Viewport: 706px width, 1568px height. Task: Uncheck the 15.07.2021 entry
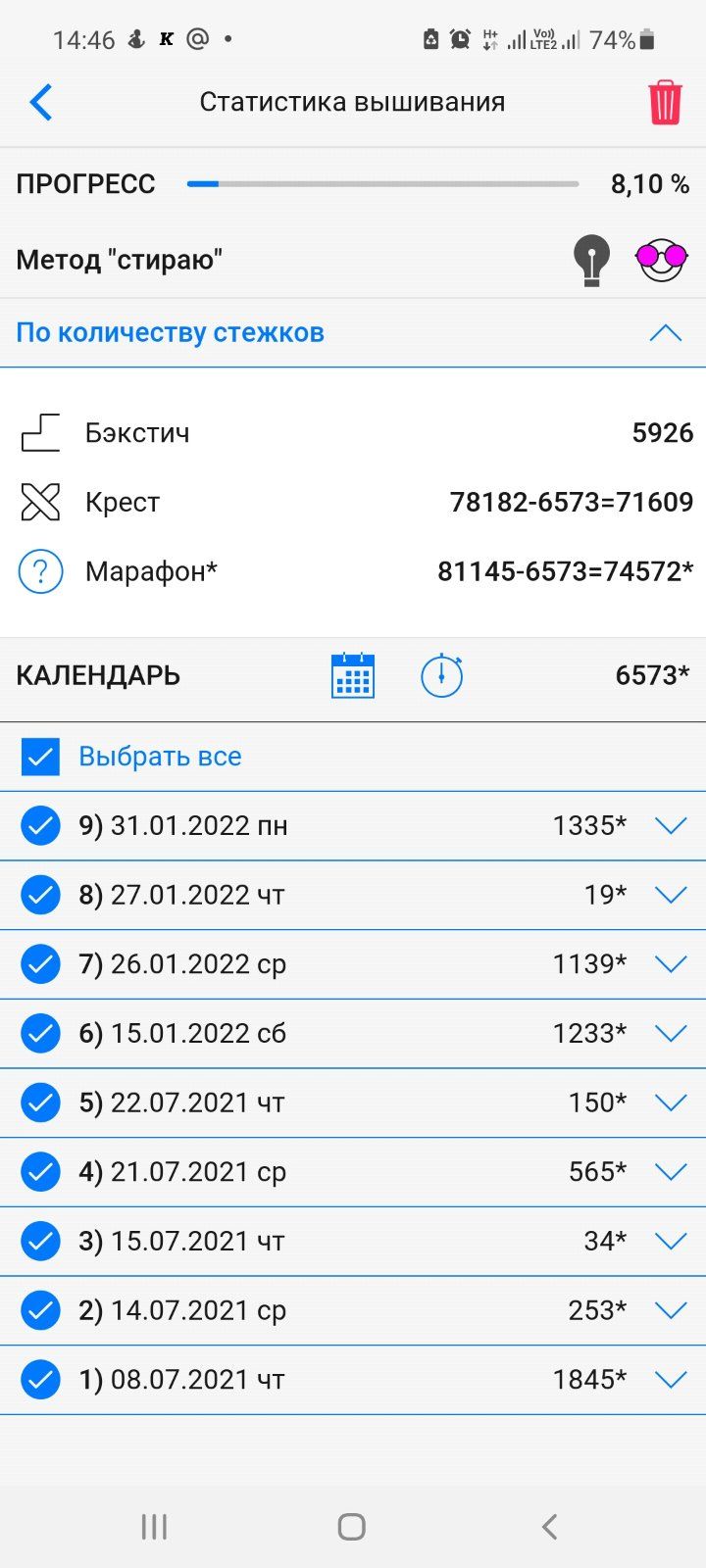(x=40, y=1242)
